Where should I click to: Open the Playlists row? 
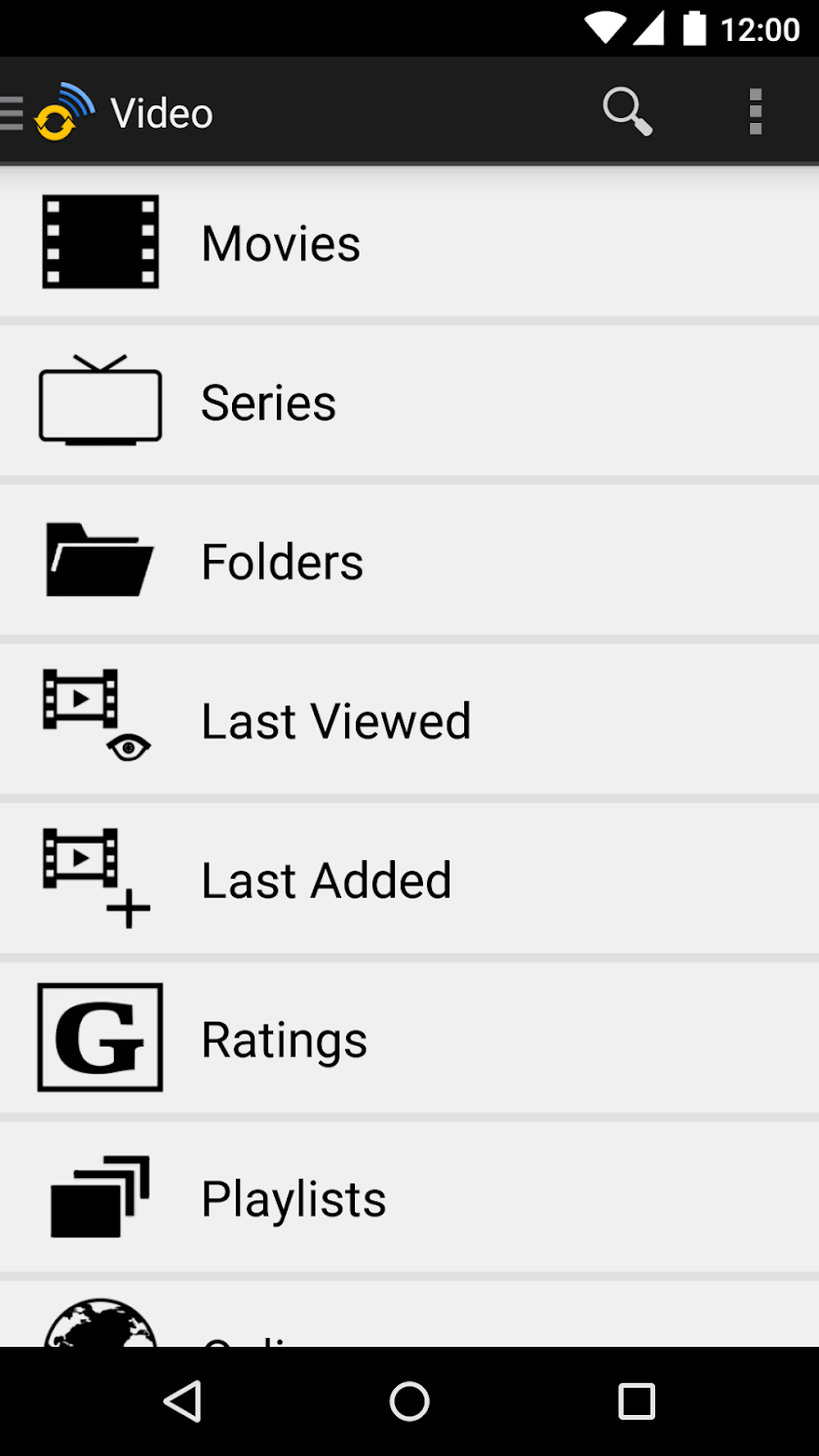tap(409, 1198)
